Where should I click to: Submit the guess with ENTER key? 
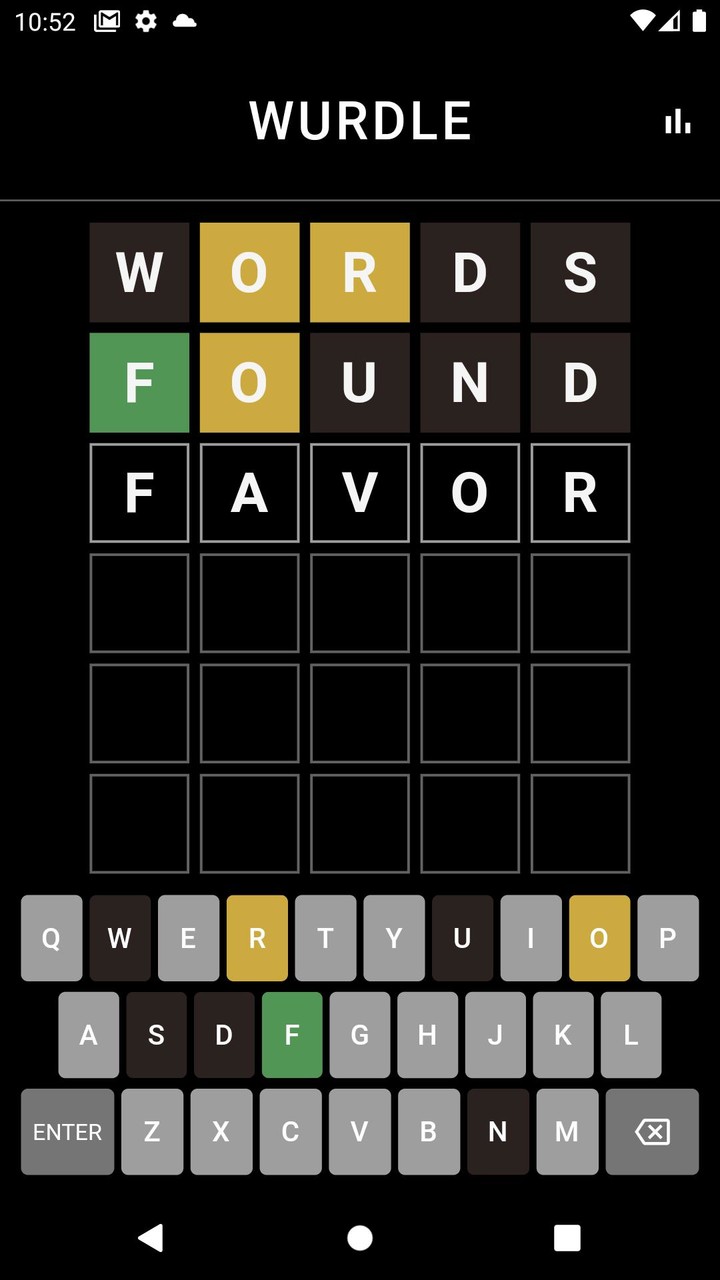pyautogui.click(x=68, y=1131)
